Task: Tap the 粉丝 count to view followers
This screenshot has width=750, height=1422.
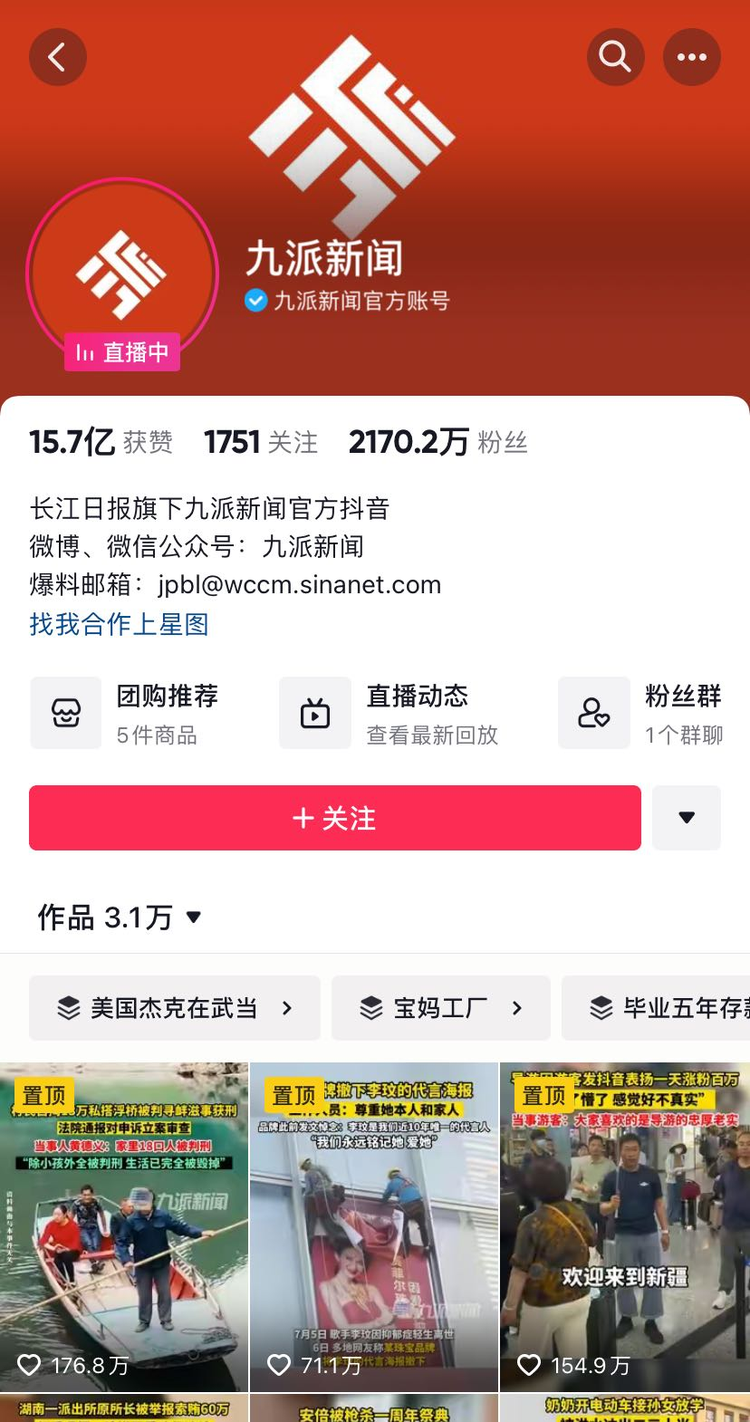Action: [x=432, y=441]
